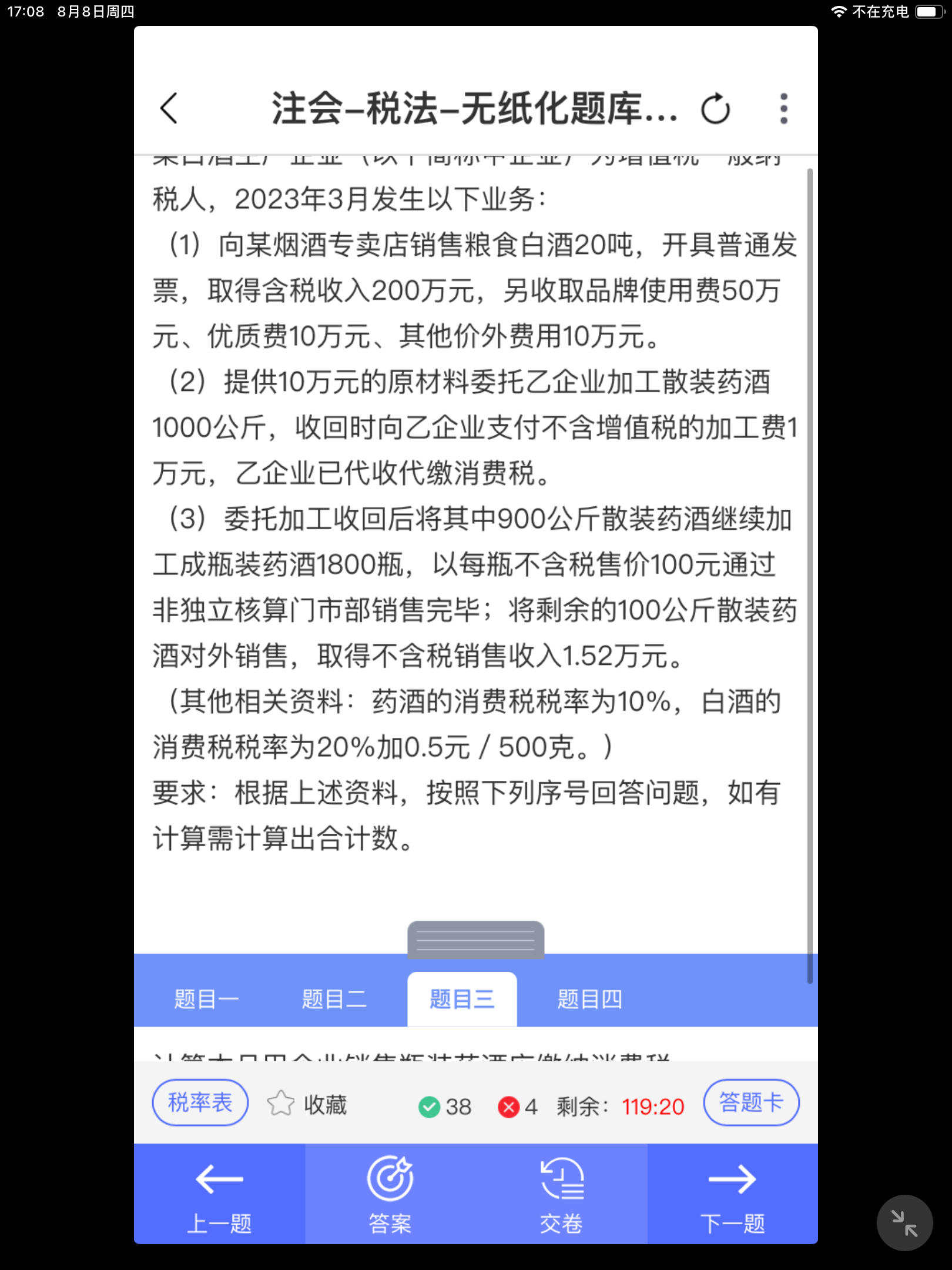The height and width of the screenshot is (1270, 952).
Task: Tap 收藏 to bookmark this question
Action: coord(307,1104)
